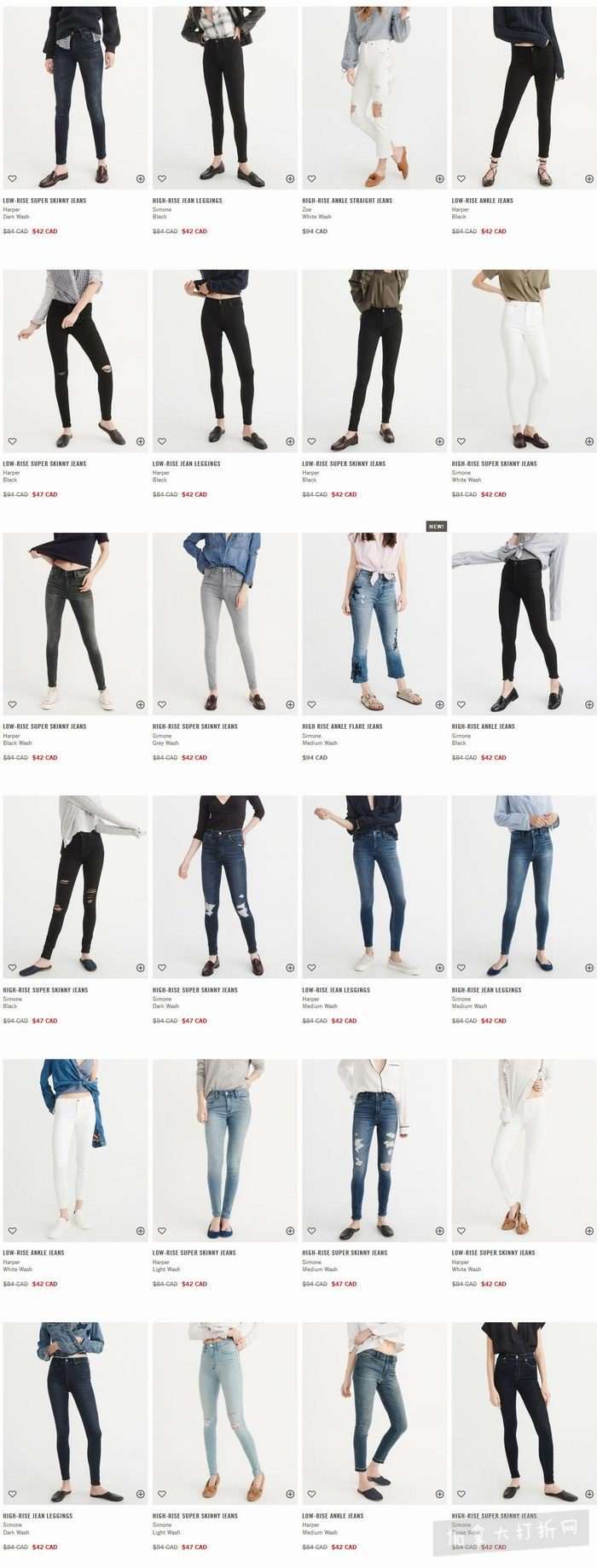Quick view Low-Rise Super Skinny Jeans White Wash

[x=589, y=1231]
